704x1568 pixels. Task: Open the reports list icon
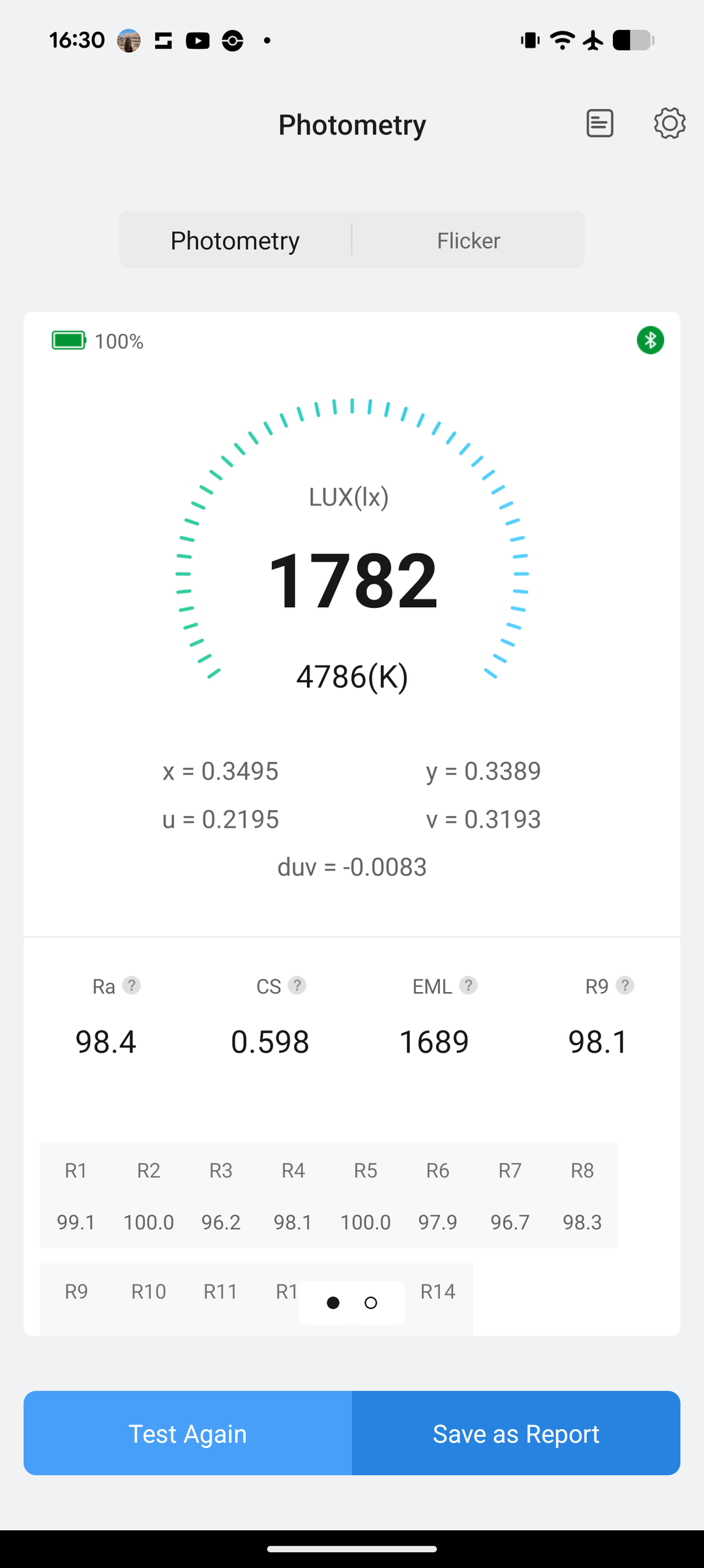tap(600, 123)
